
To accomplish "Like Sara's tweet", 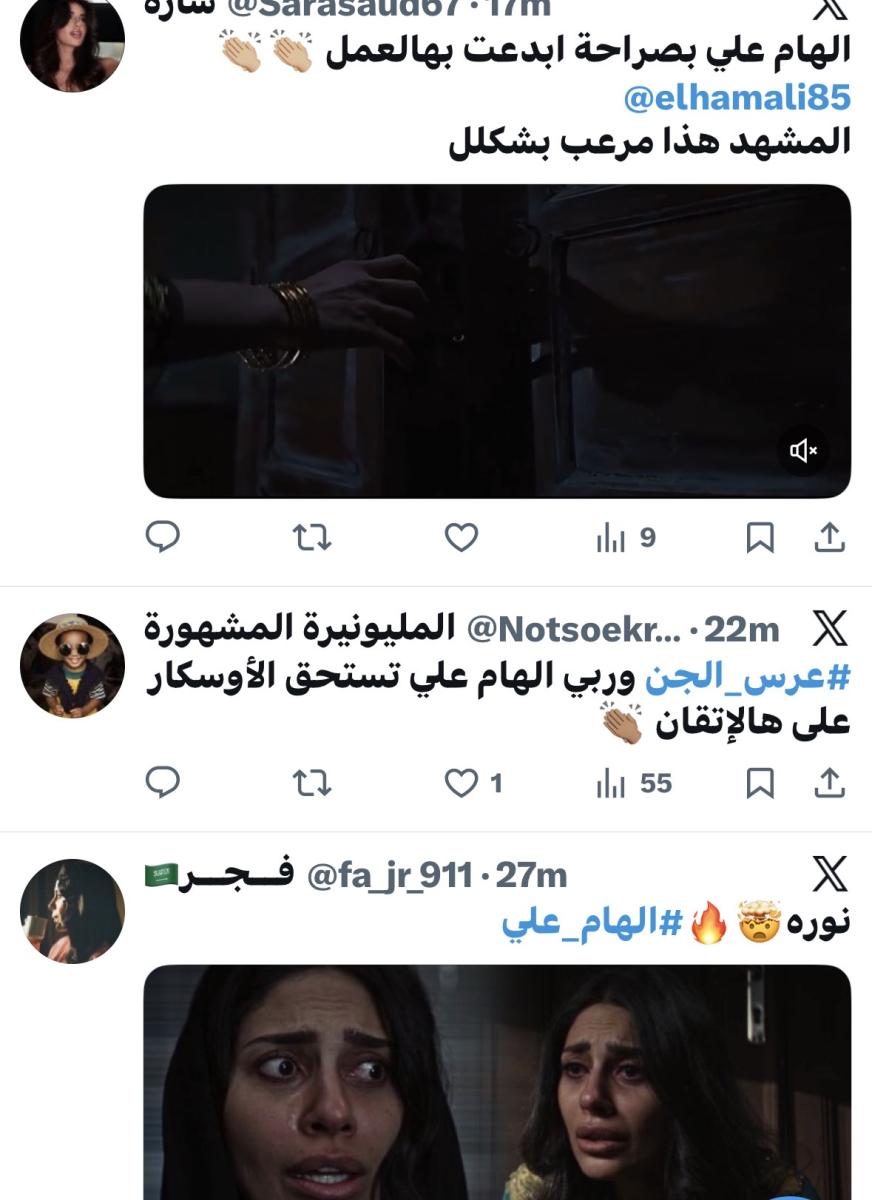I will [x=460, y=537].
